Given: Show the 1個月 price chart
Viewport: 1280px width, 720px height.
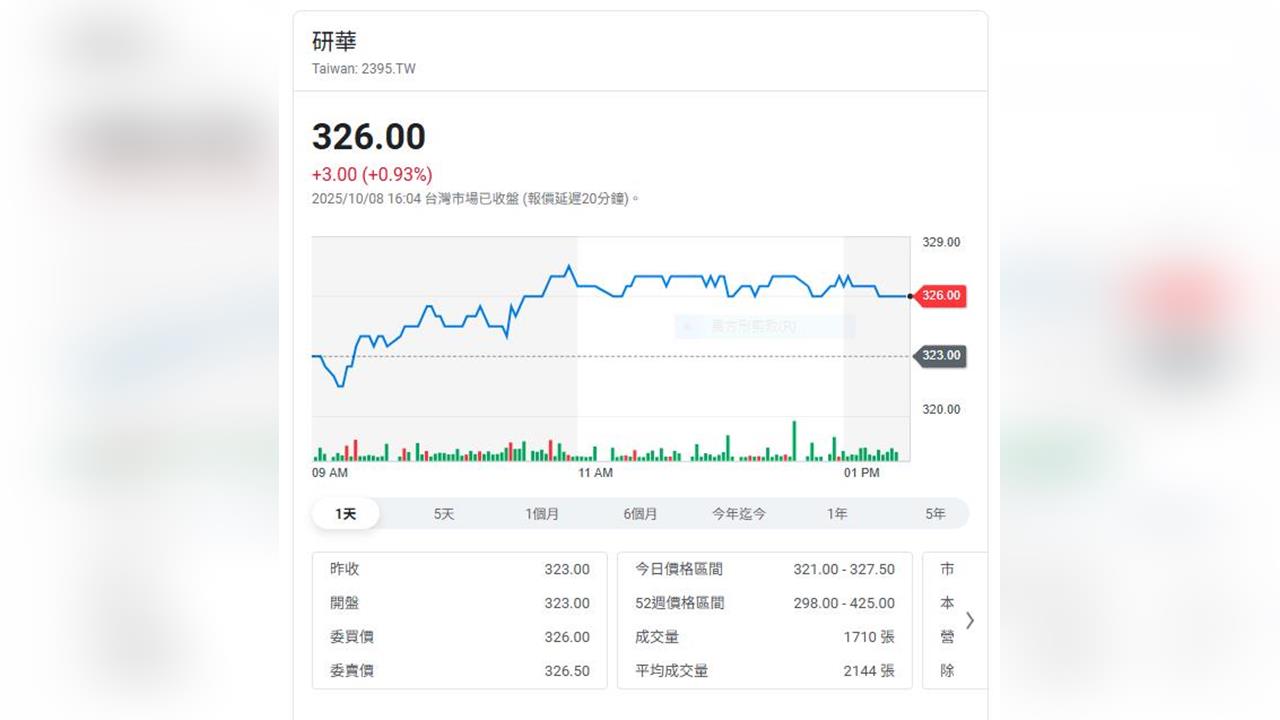Looking at the screenshot, I should (x=542, y=514).
